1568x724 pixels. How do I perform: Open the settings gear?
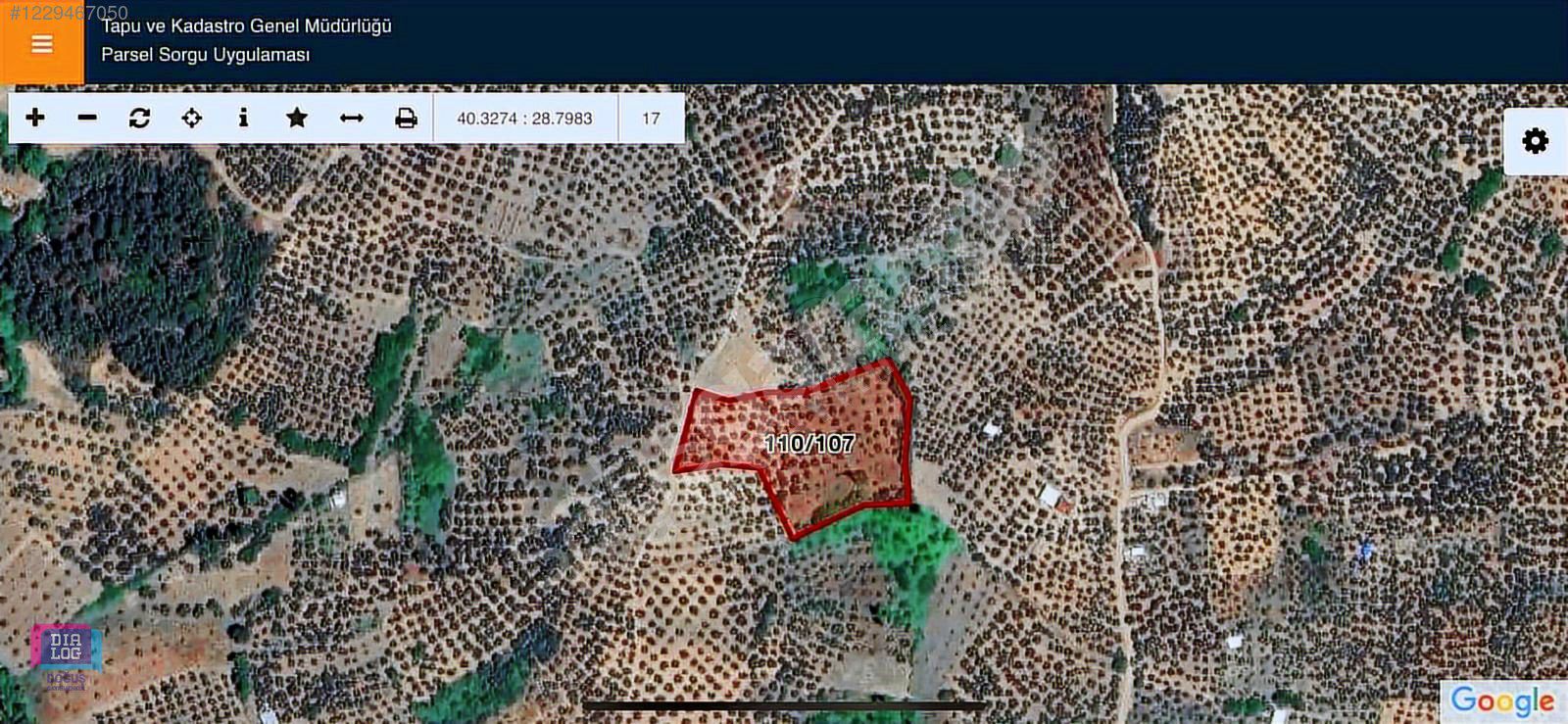(x=1535, y=141)
